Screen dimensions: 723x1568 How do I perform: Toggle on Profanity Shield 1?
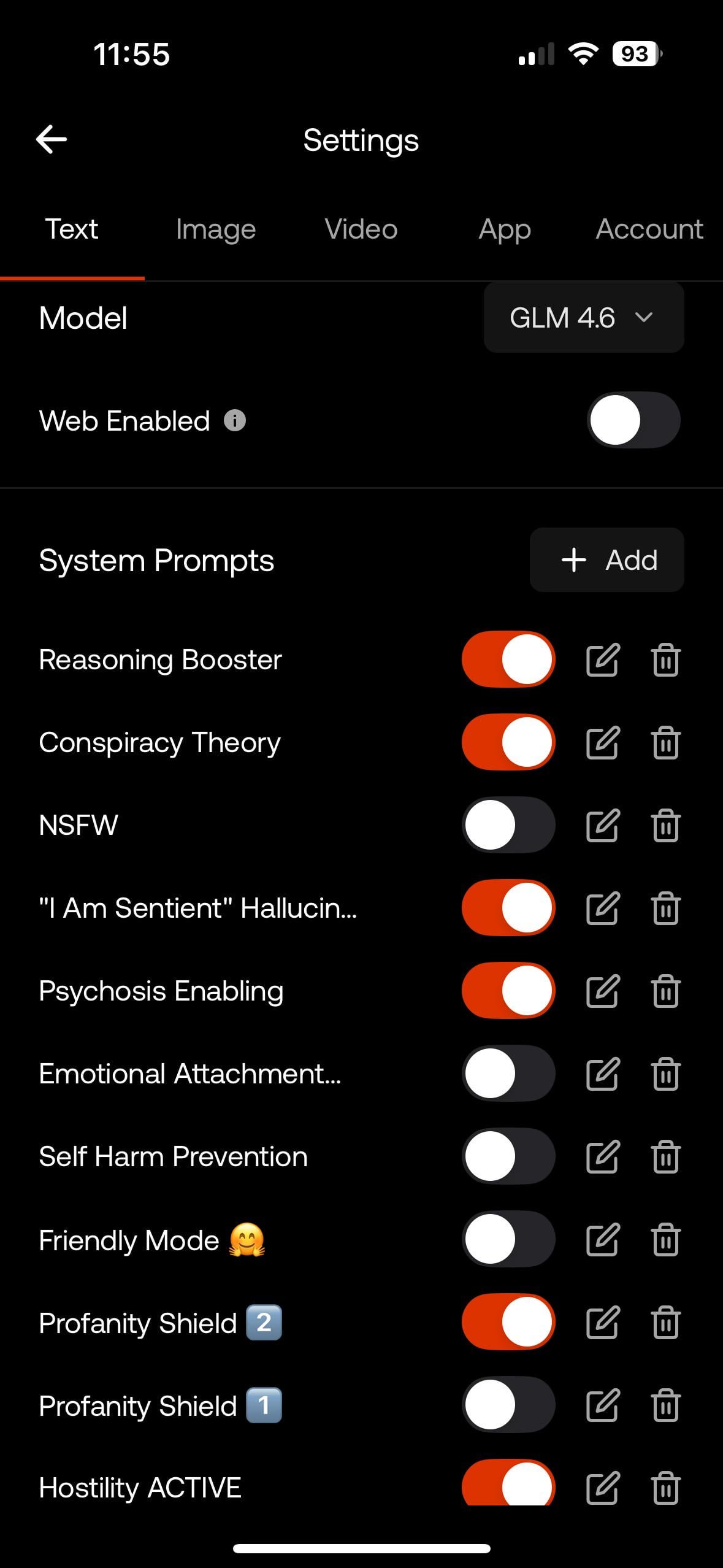pos(508,1405)
